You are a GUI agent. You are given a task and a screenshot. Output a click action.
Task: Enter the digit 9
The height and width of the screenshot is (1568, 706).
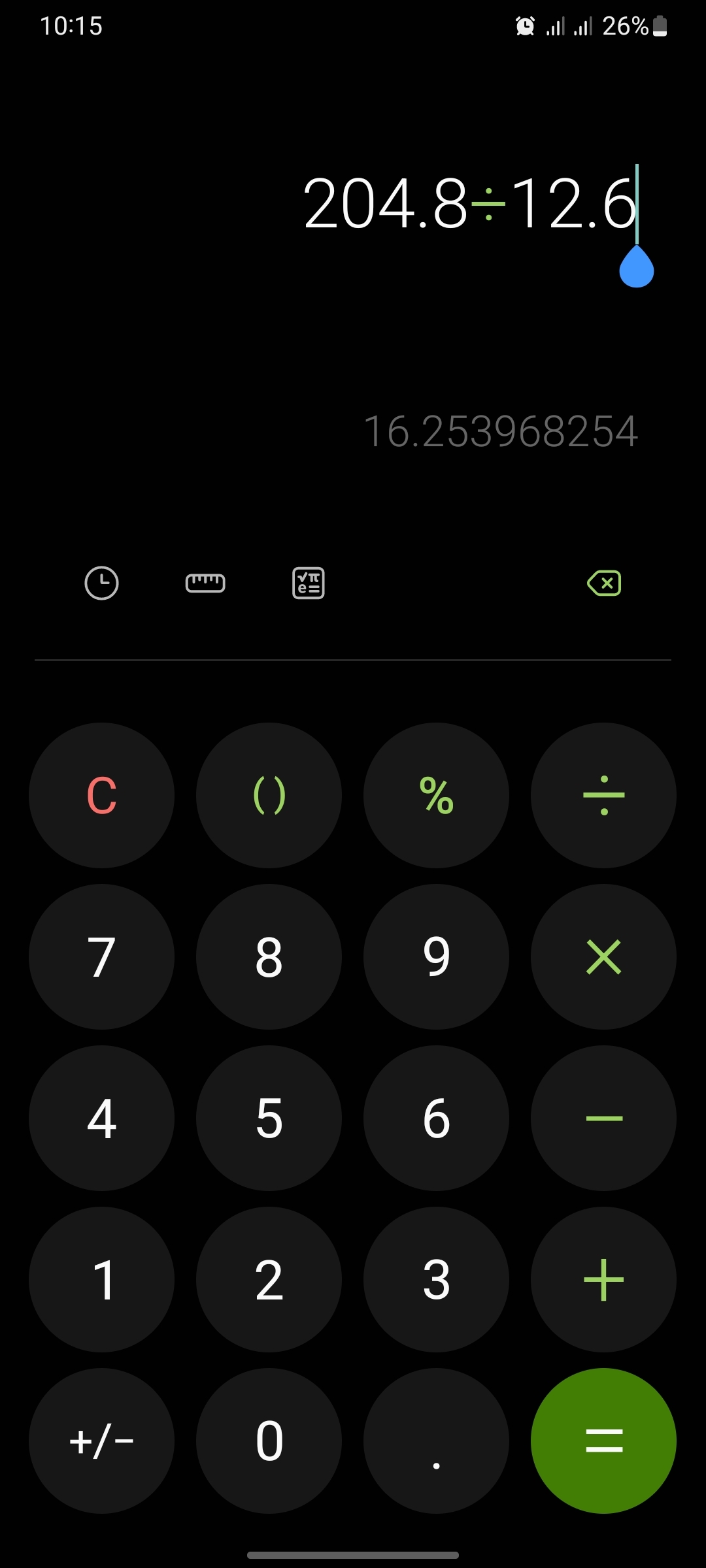pyautogui.click(x=436, y=956)
